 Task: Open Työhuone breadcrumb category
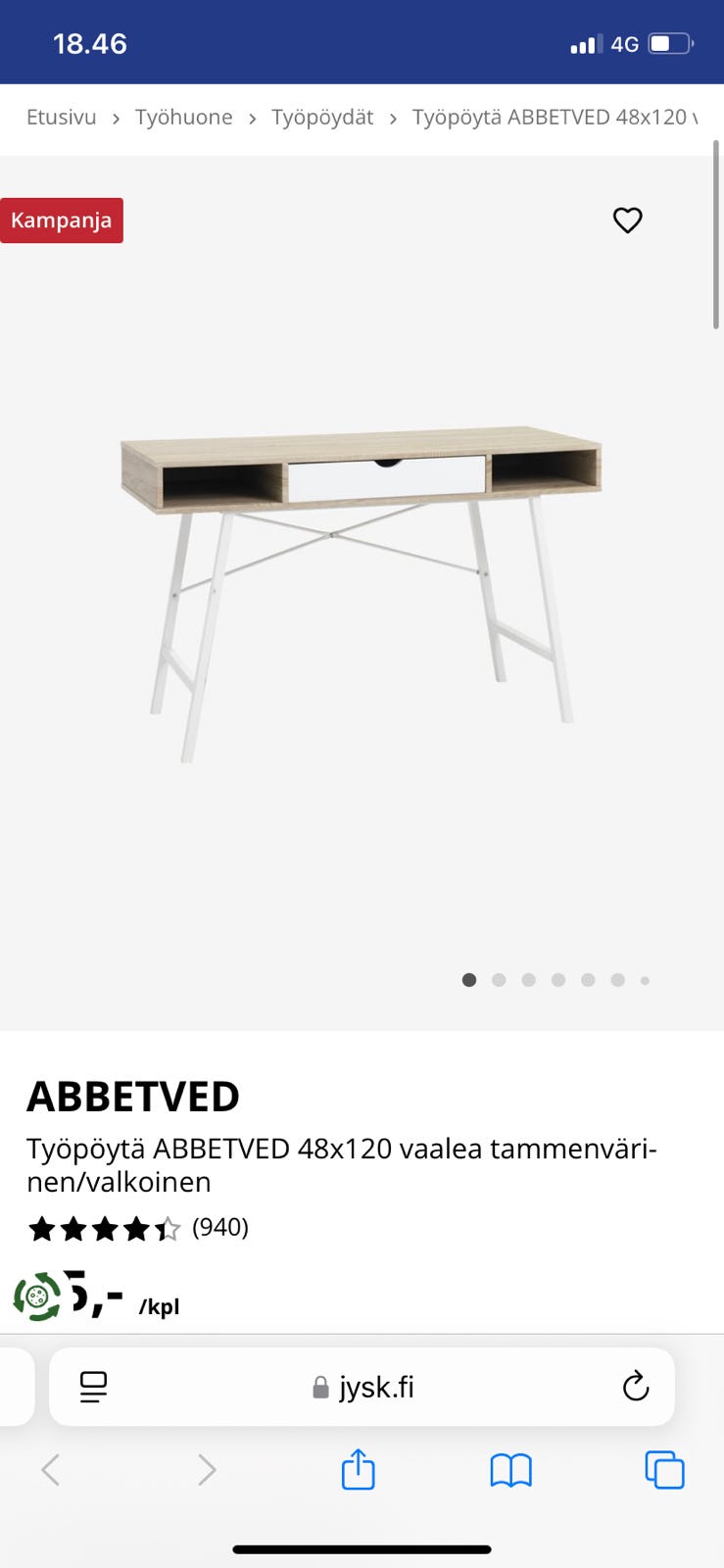click(x=183, y=118)
